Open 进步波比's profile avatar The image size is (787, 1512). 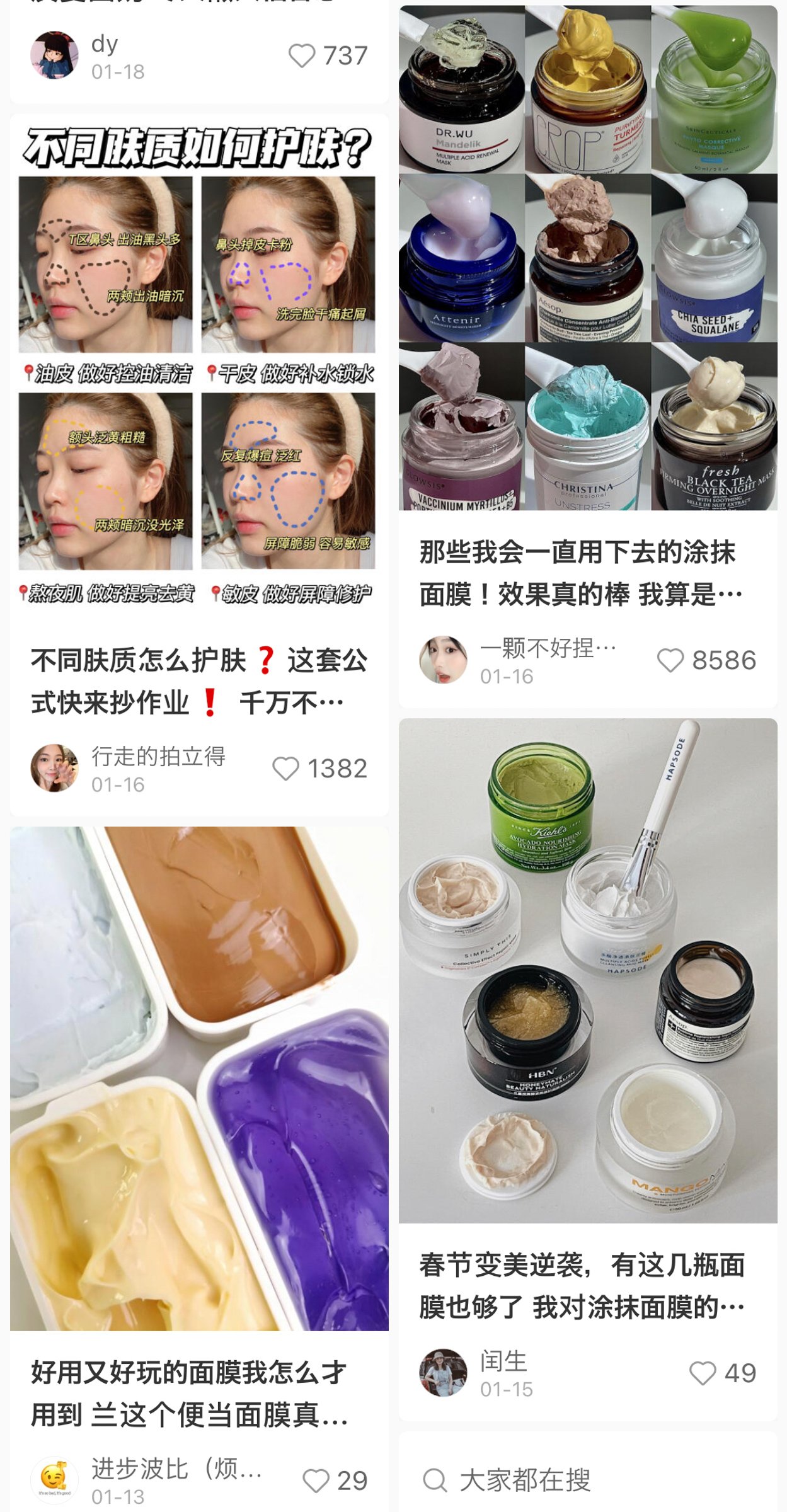coord(55,1480)
